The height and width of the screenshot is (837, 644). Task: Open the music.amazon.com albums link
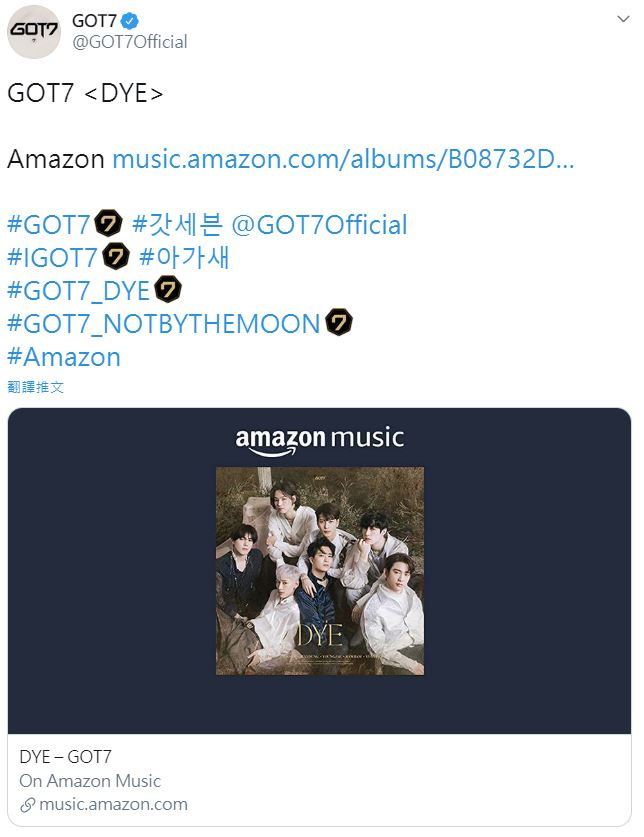(343, 159)
